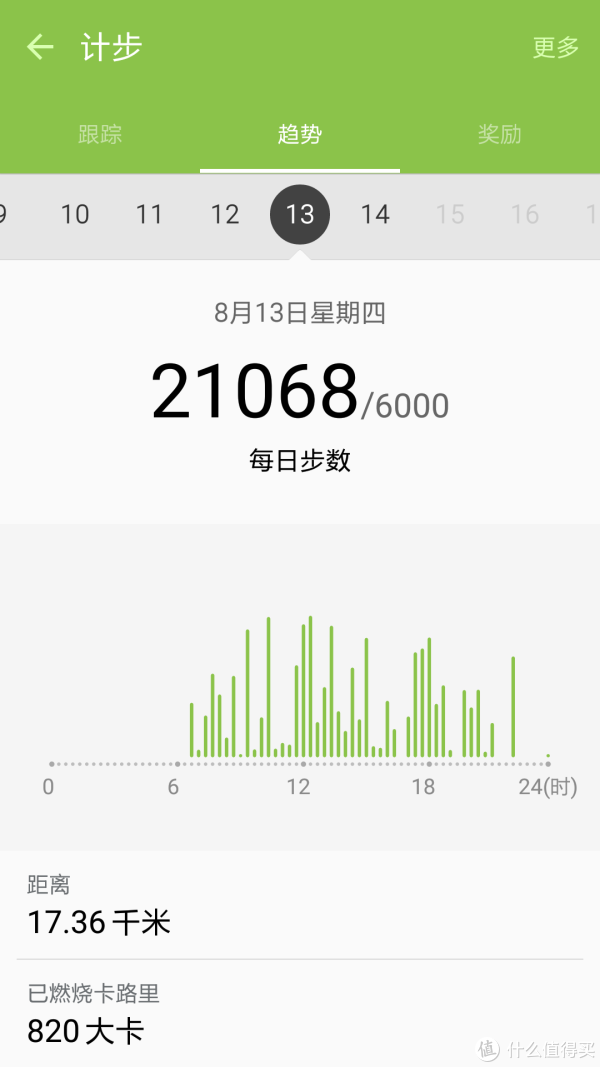Viewport: 600px width, 1067px height.
Task: Go back using the arrow icon
Action: click(39, 47)
